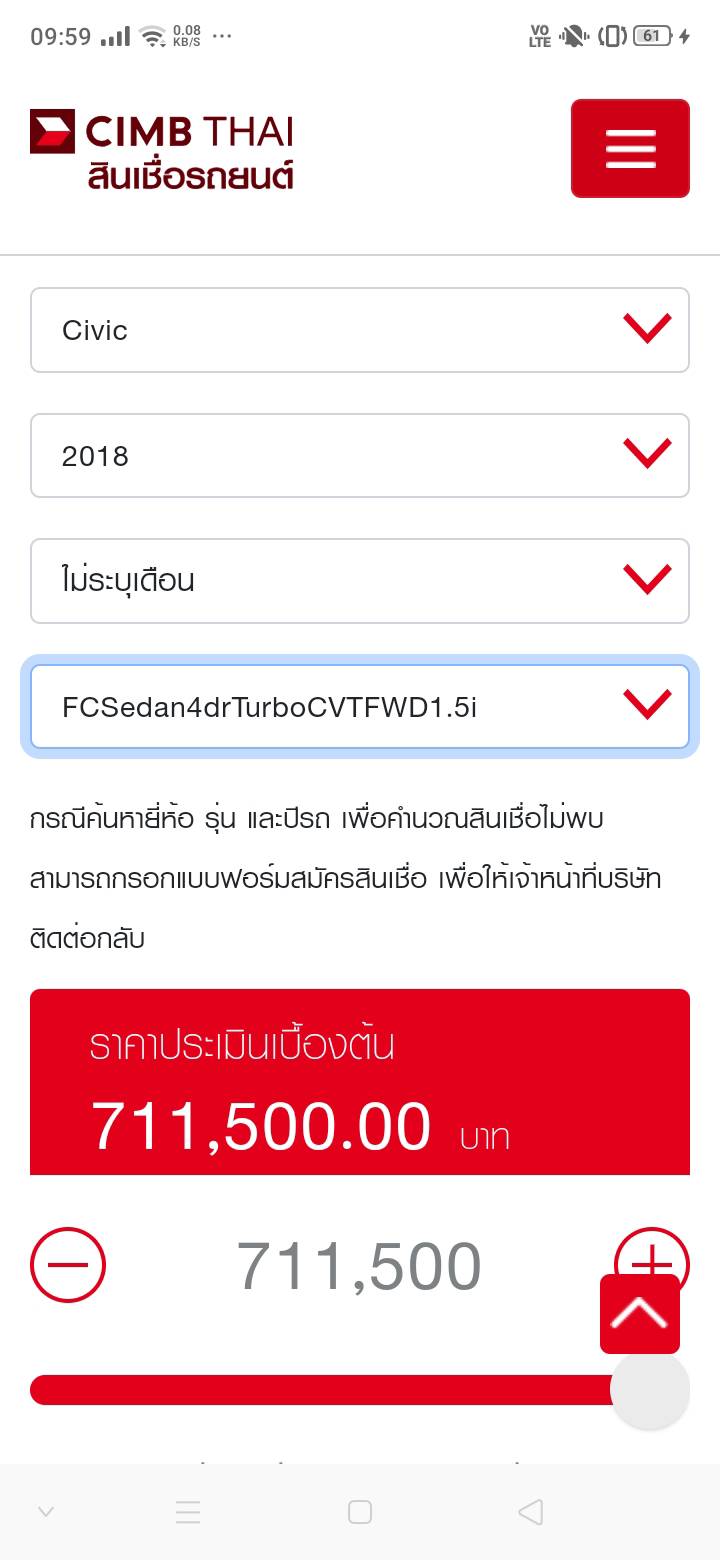The image size is (720, 1560).
Task: Increase the amount with the plus button
Action: click(x=652, y=1252)
